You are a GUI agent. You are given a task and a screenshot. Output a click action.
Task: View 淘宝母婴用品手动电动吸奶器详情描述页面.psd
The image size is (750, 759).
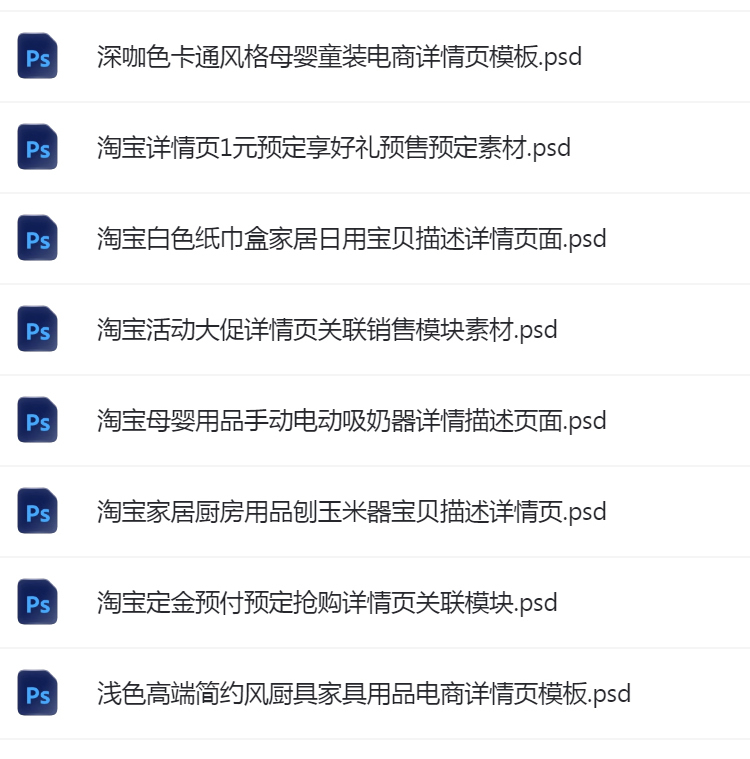(x=351, y=421)
